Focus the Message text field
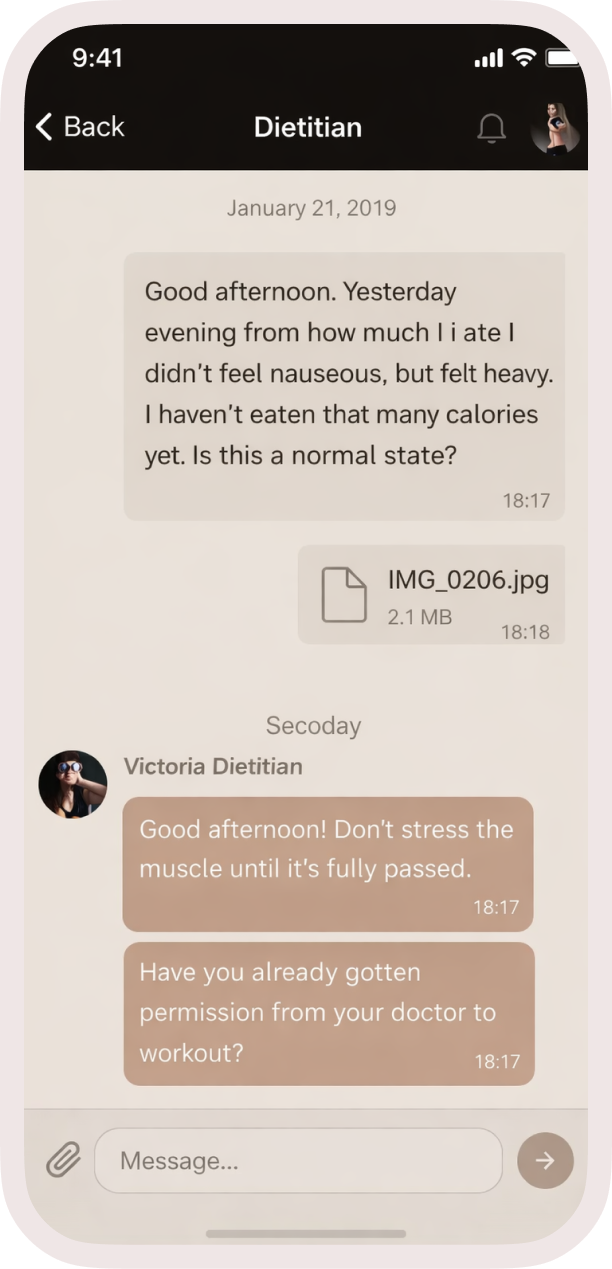This screenshot has height=1269, width=612. (x=298, y=1161)
